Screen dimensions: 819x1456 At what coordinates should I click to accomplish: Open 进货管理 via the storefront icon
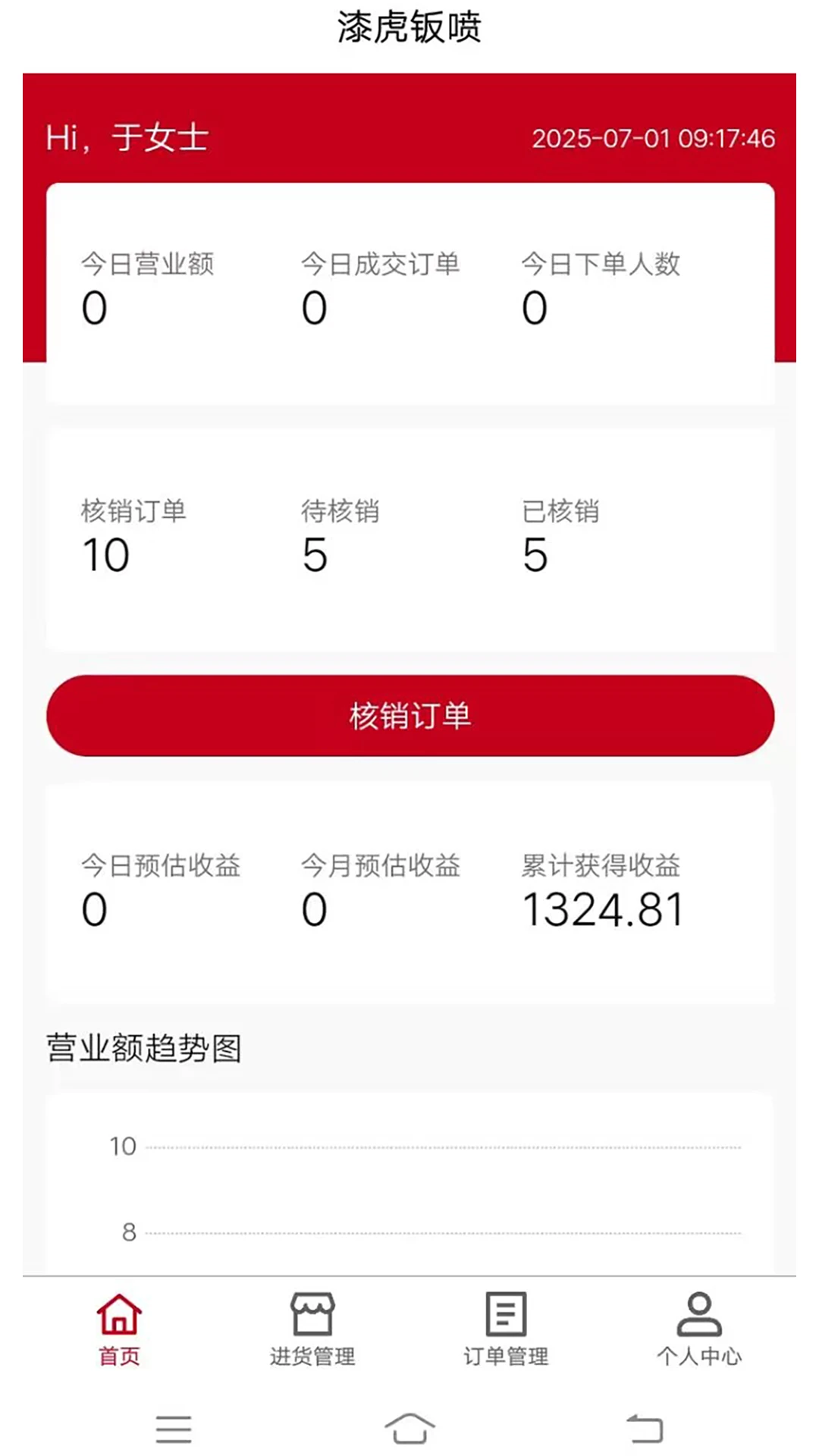(313, 1312)
